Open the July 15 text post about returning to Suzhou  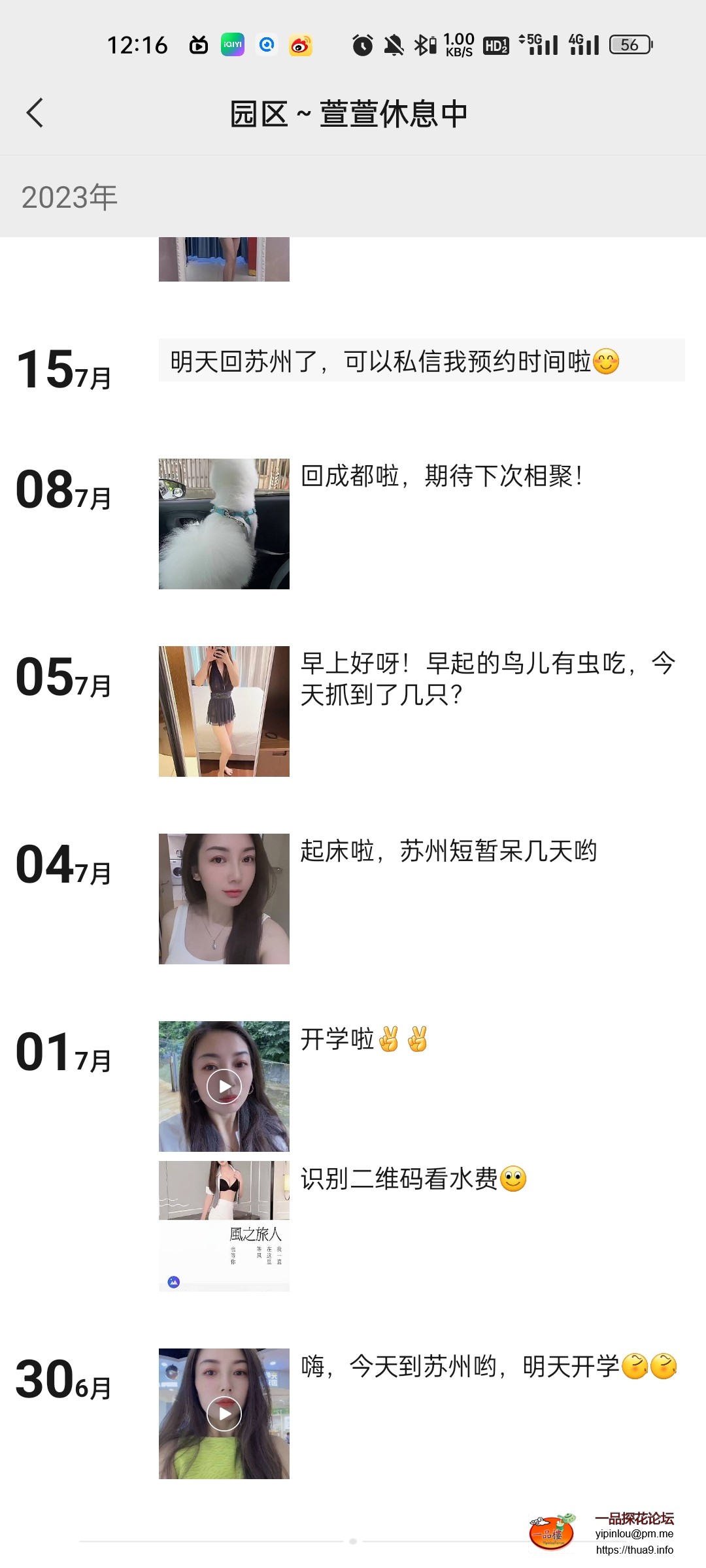[421, 361]
